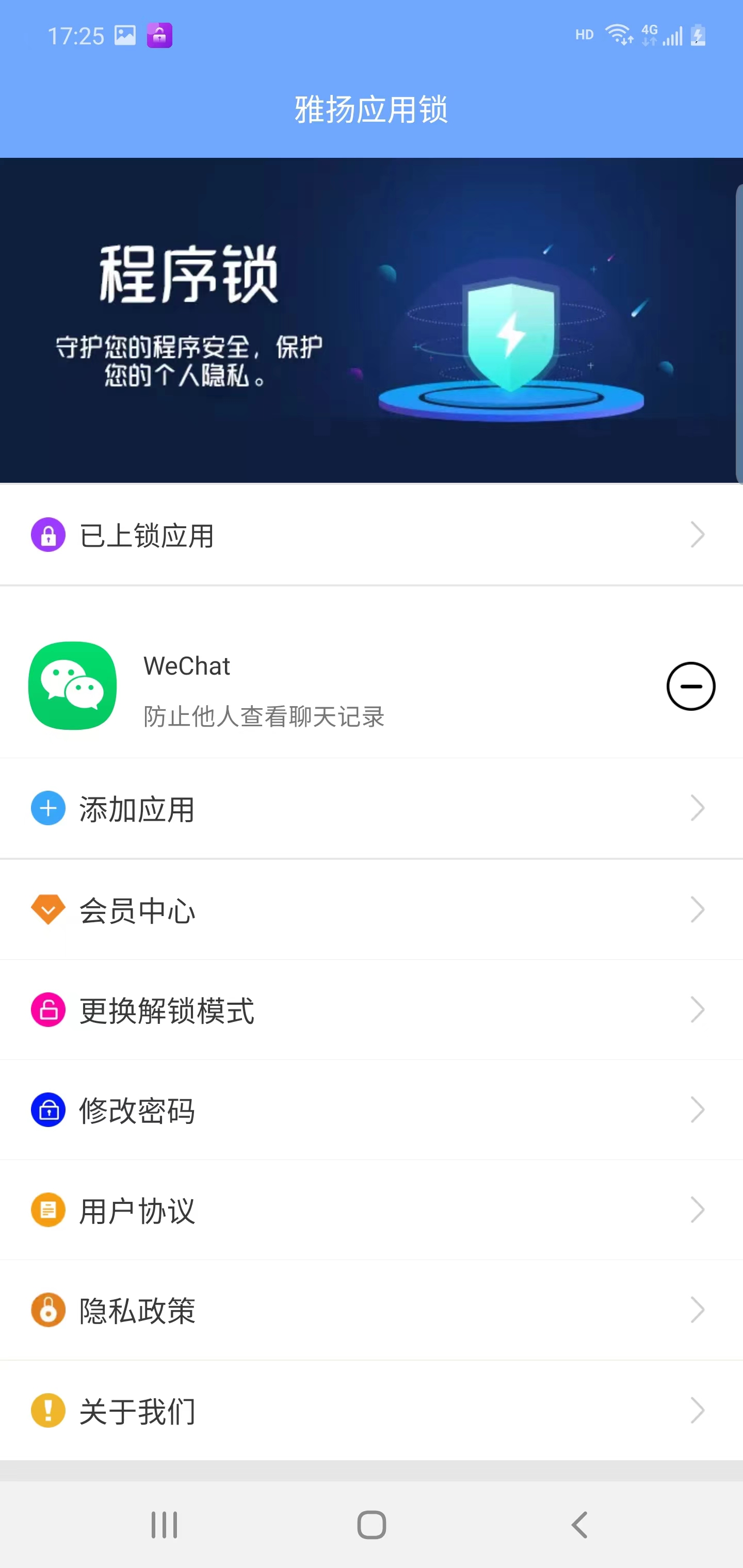Click the blue plus icon beside 添加应用
Image resolution: width=743 pixels, height=1568 pixels.
(x=47, y=808)
